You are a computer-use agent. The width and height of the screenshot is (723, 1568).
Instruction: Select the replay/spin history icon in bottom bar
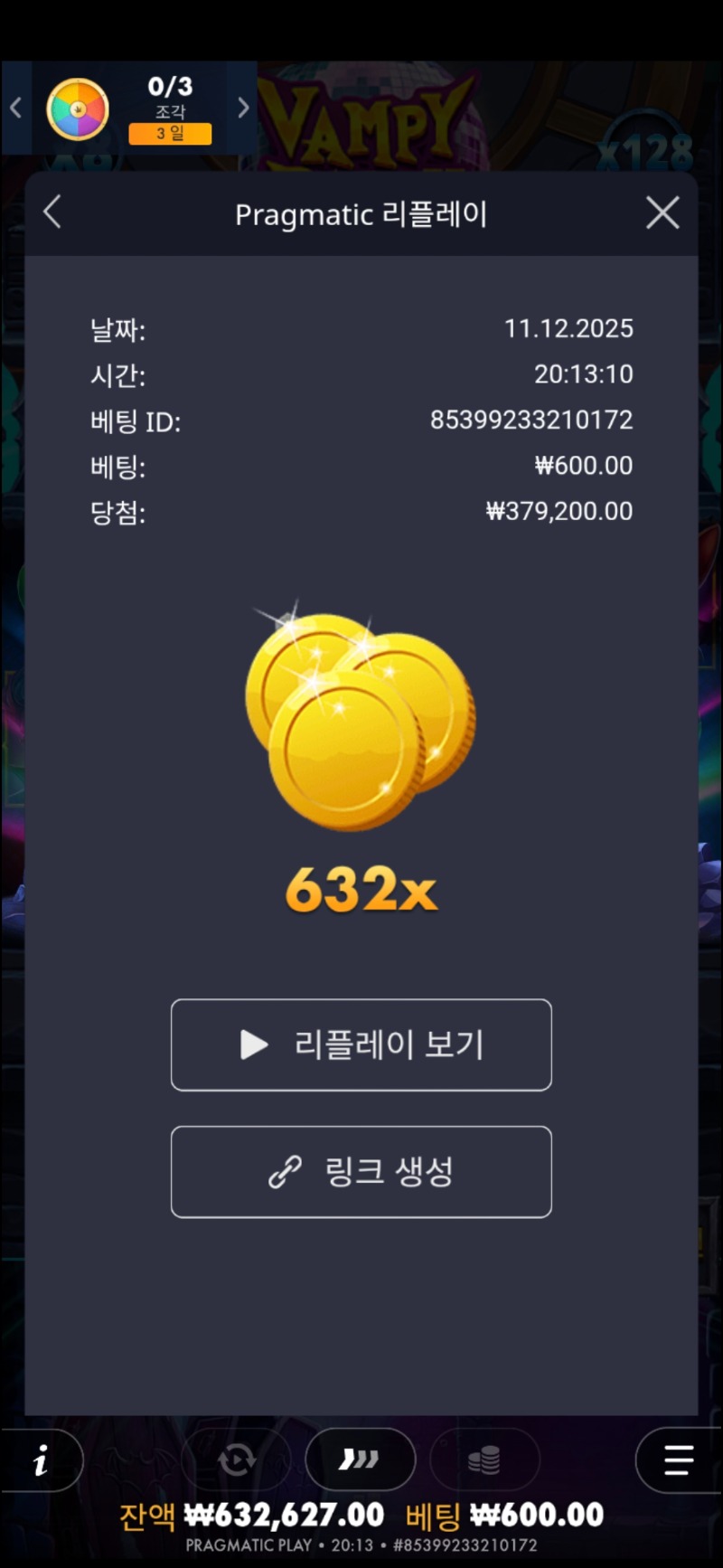click(x=237, y=1459)
